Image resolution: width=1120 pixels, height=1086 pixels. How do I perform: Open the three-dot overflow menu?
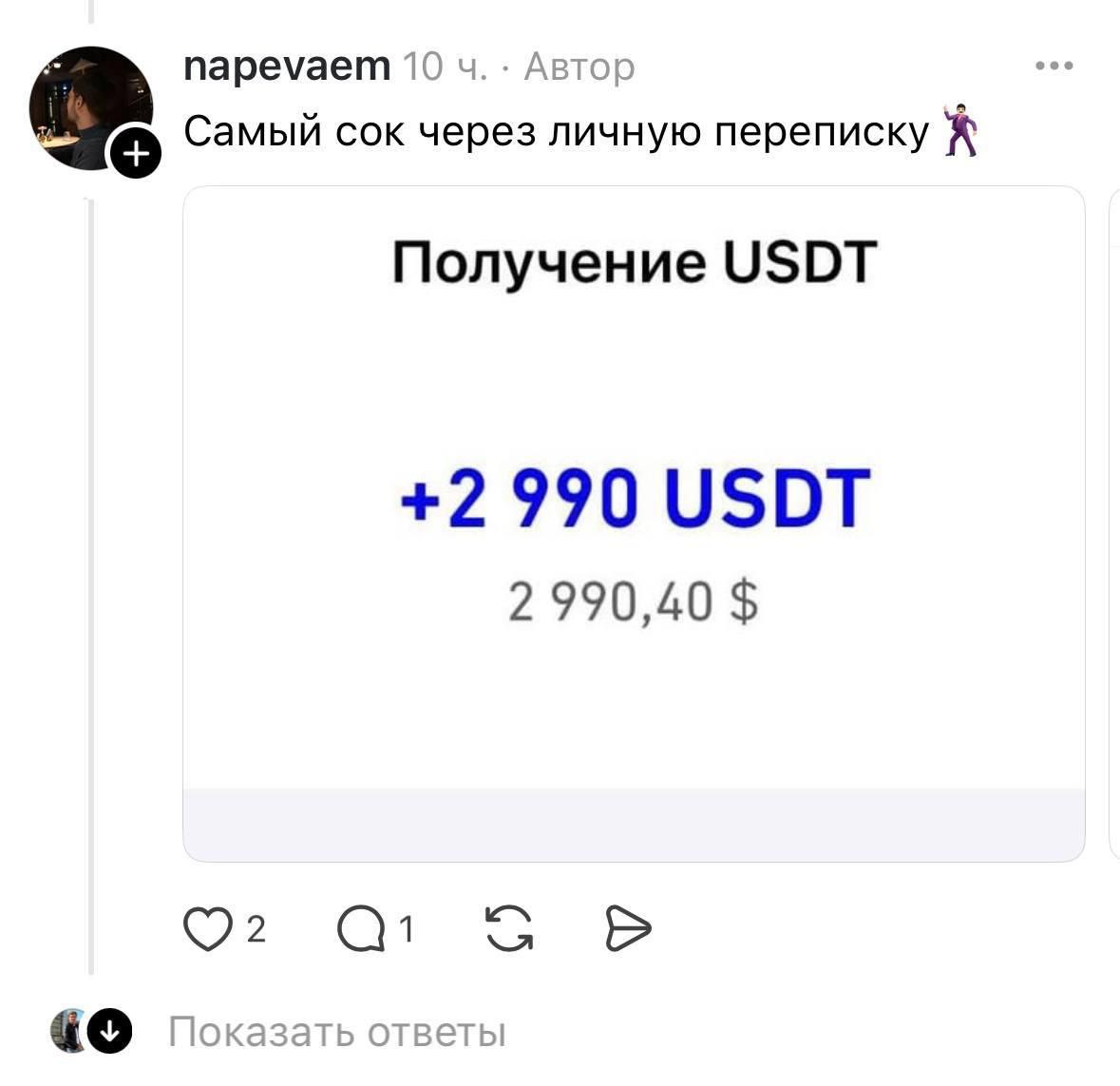[x=1054, y=67]
